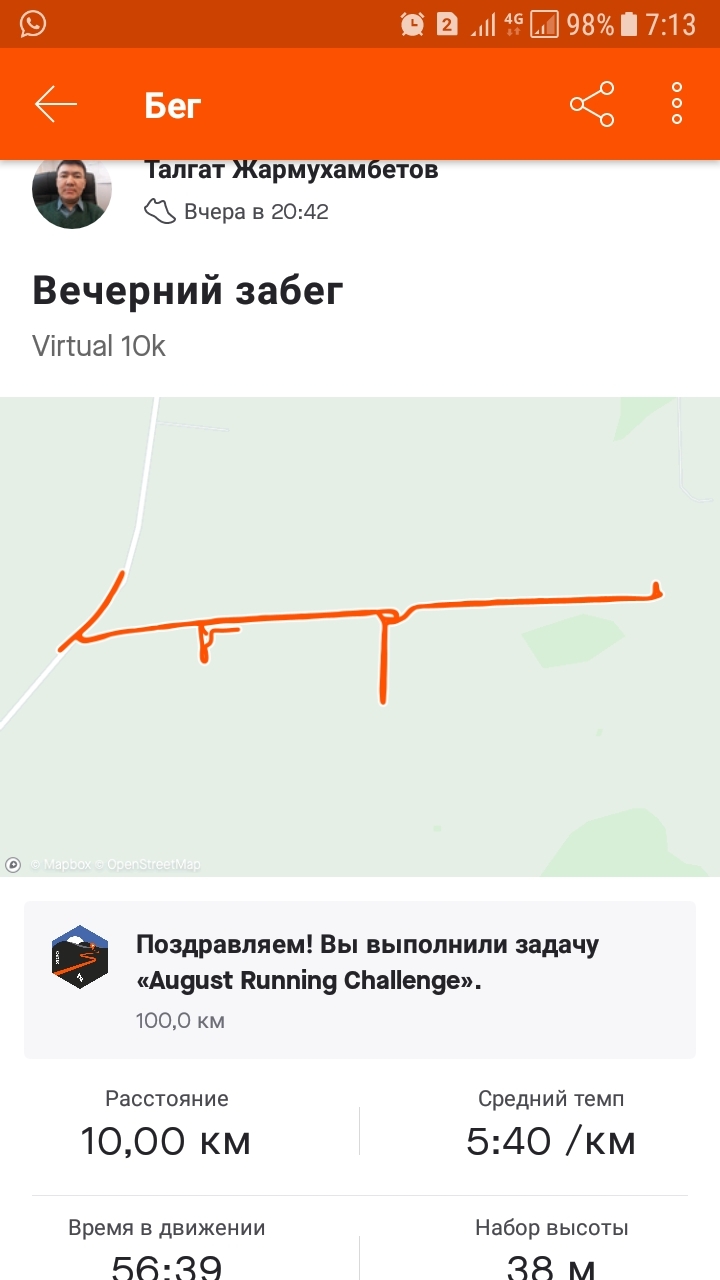Open the three-dot overflow menu

pyautogui.click(x=677, y=104)
